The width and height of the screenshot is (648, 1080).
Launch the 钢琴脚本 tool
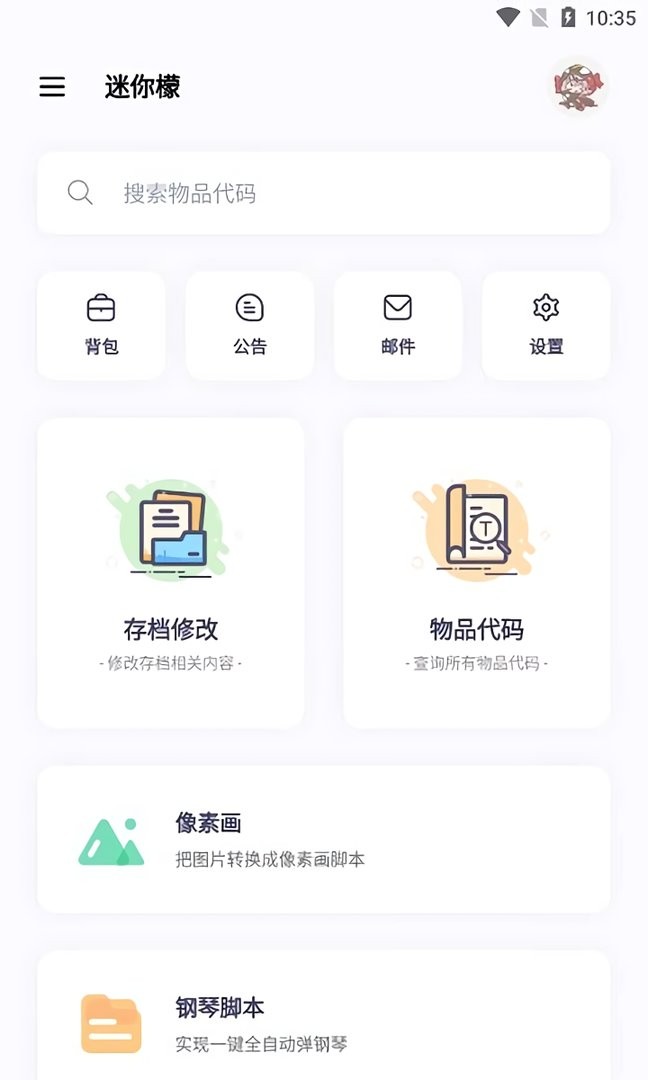pos(324,1017)
